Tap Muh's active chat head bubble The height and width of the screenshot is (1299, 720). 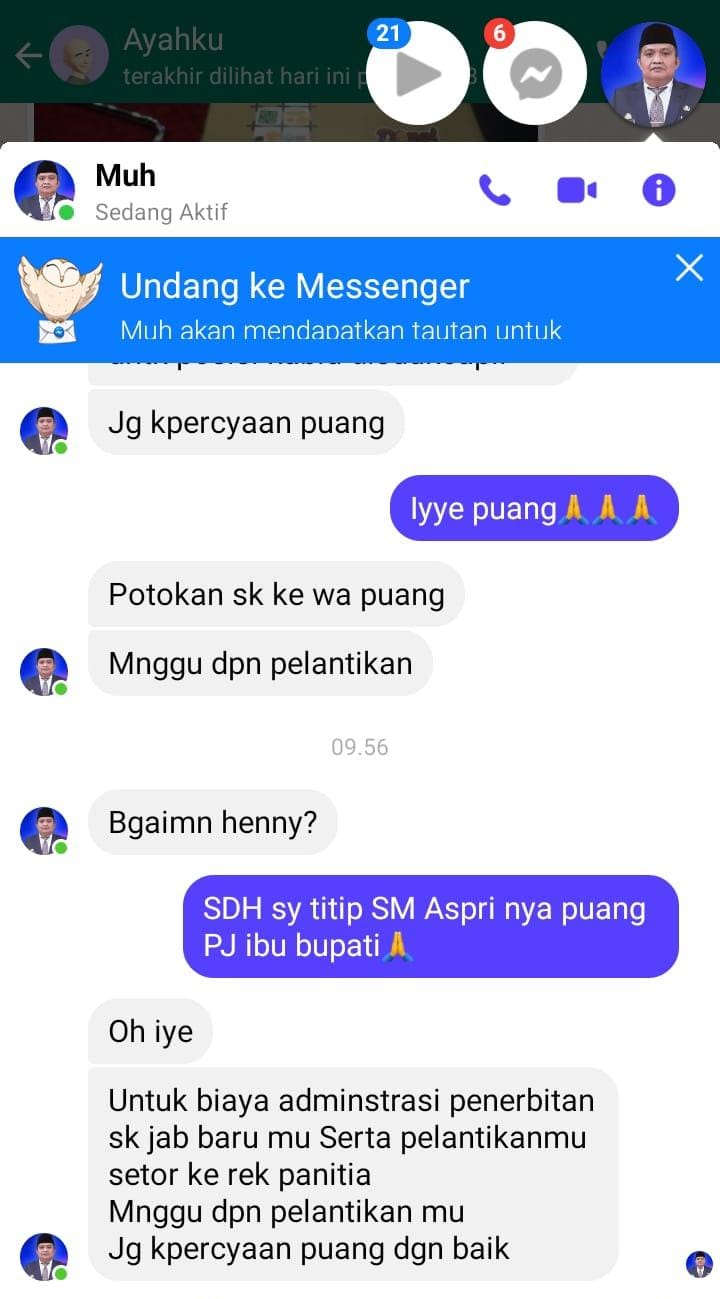652,74
